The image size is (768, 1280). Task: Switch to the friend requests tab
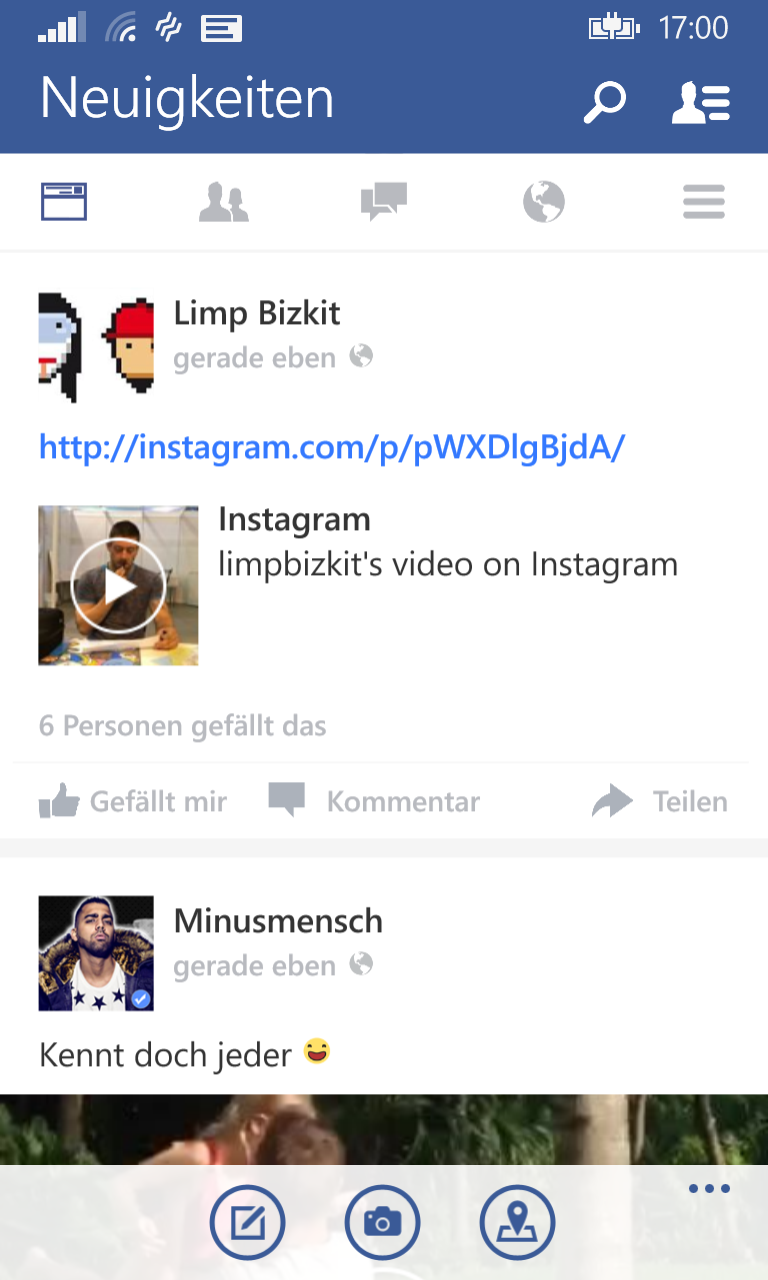(x=224, y=203)
